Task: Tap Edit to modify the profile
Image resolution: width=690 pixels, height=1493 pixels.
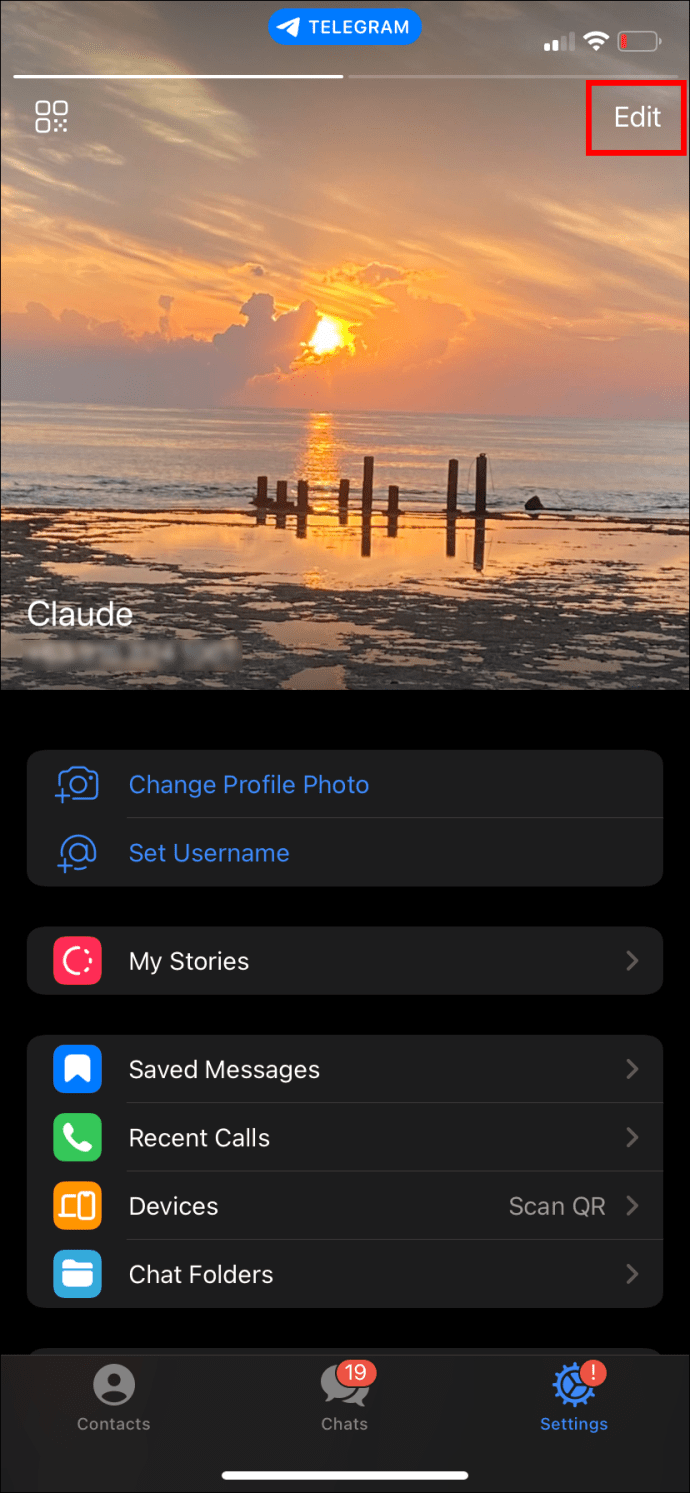Action: click(637, 118)
